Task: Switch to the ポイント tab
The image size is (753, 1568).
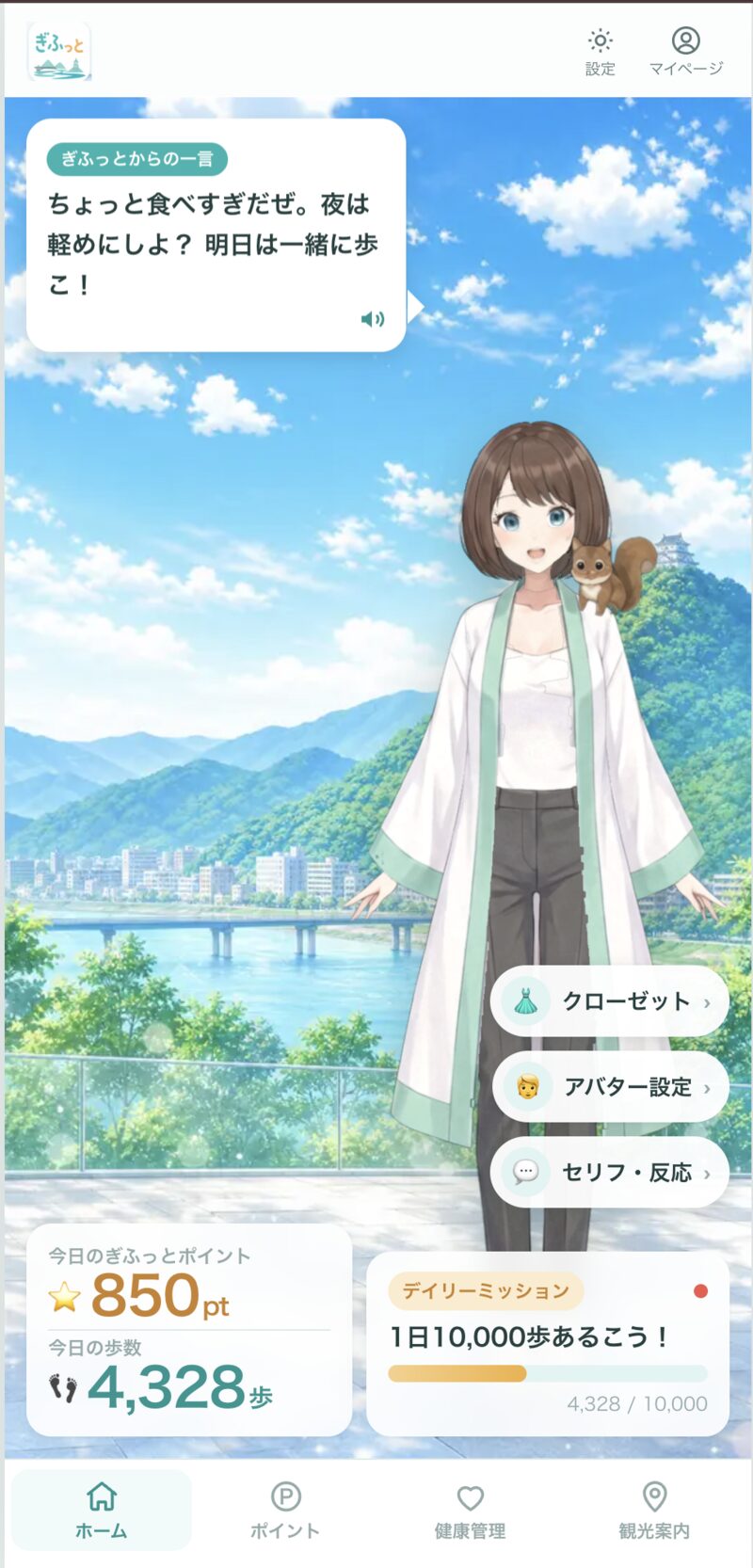Action: pos(285,1510)
